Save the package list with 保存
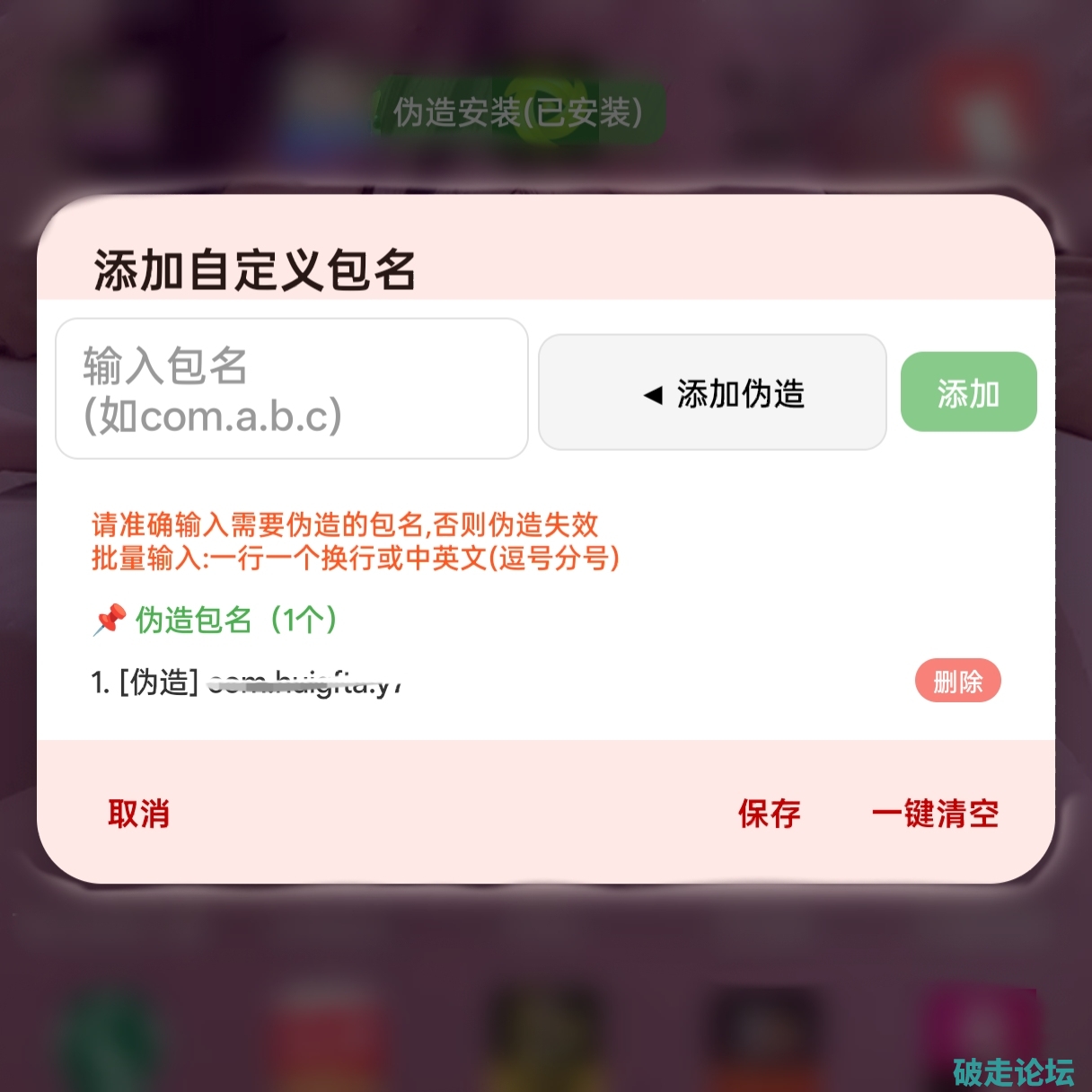The width and height of the screenshot is (1092, 1092). click(769, 814)
